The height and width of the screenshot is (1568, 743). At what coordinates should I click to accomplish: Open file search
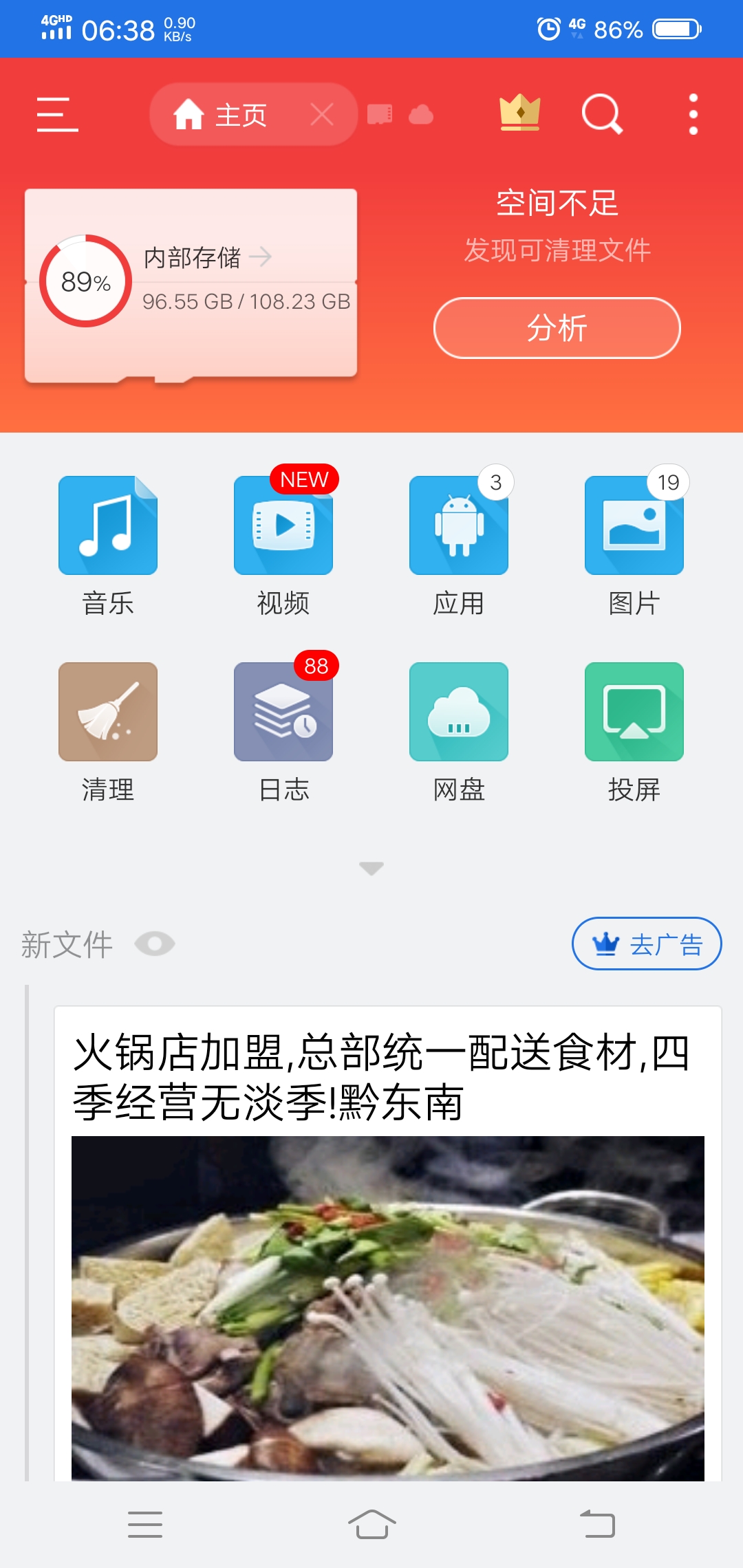[602, 113]
